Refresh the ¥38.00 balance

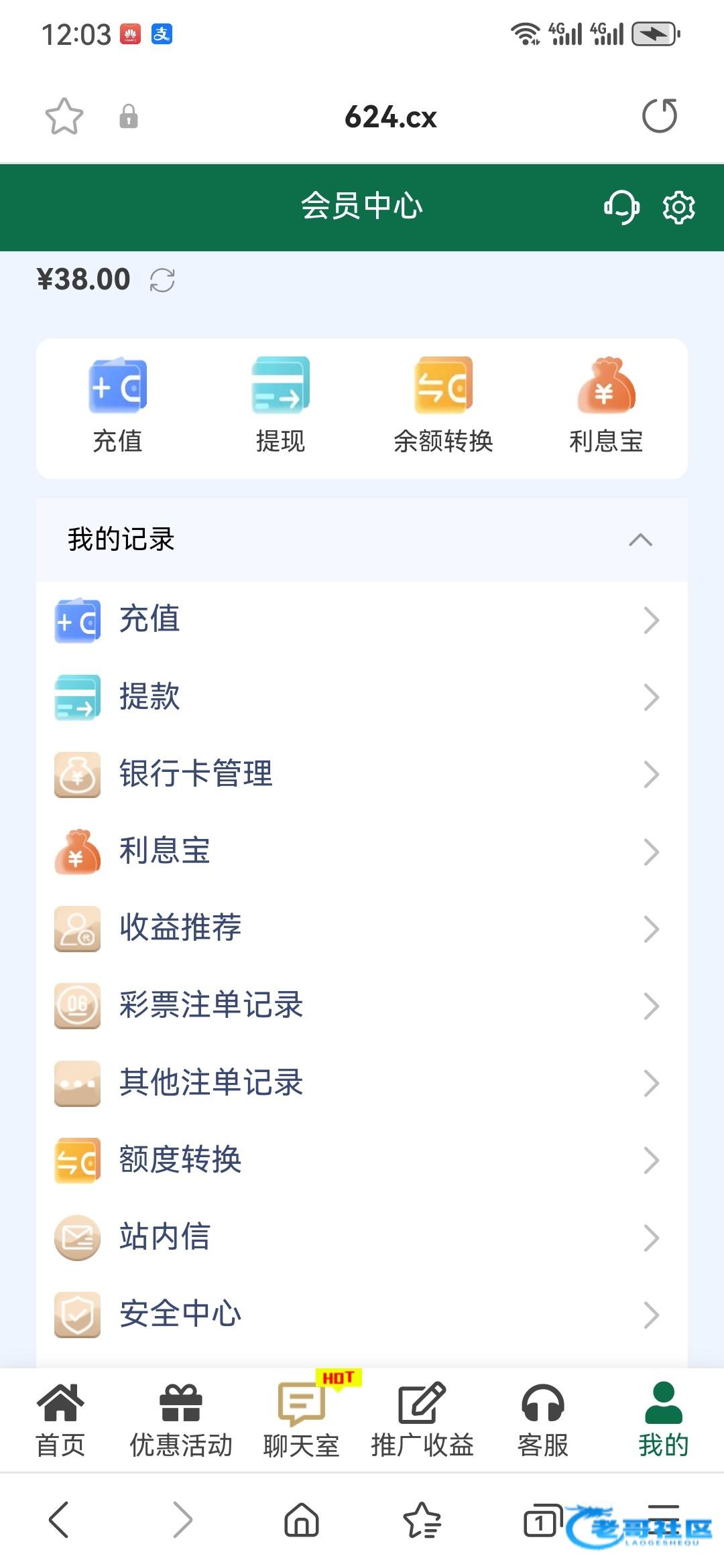[x=162, y=280]
